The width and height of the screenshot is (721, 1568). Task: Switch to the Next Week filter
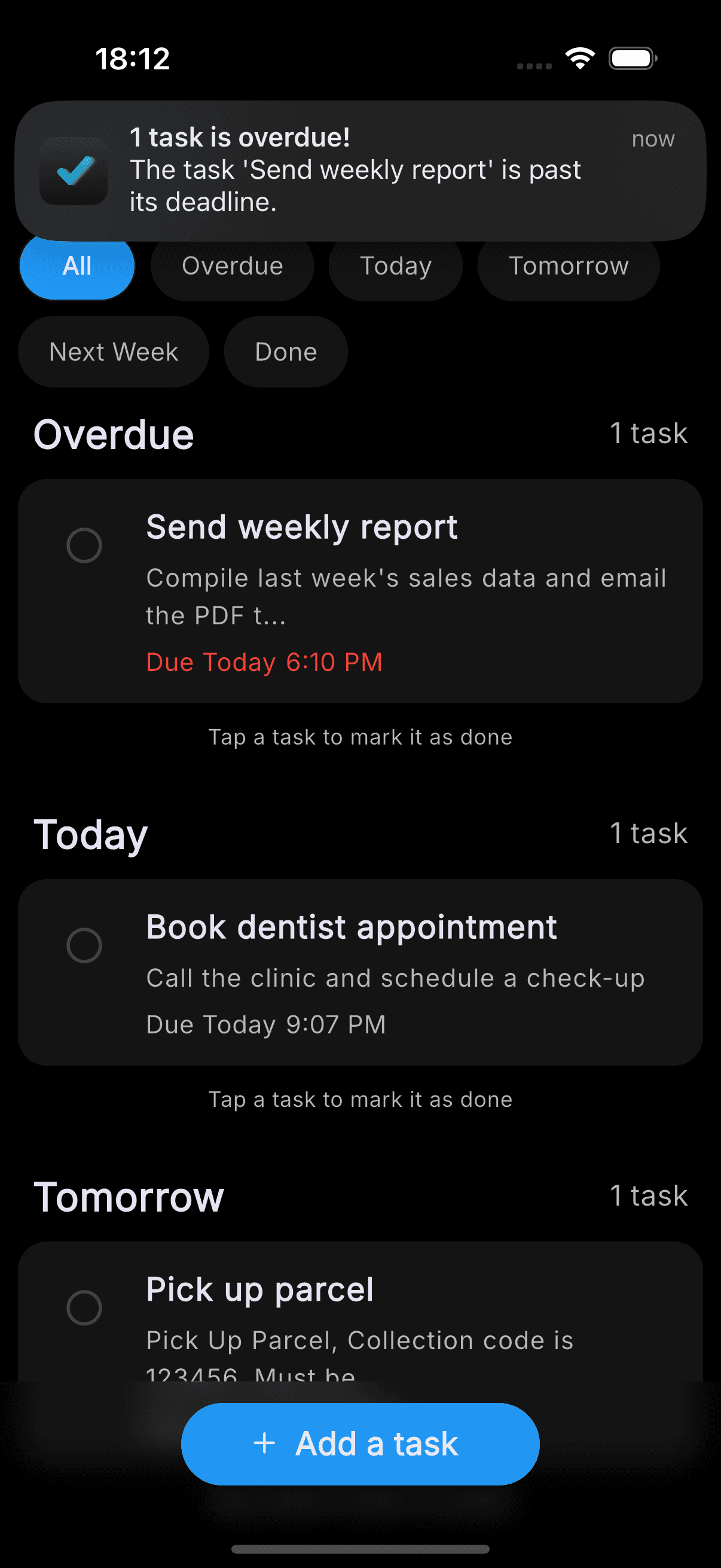(x=114, y=352)
